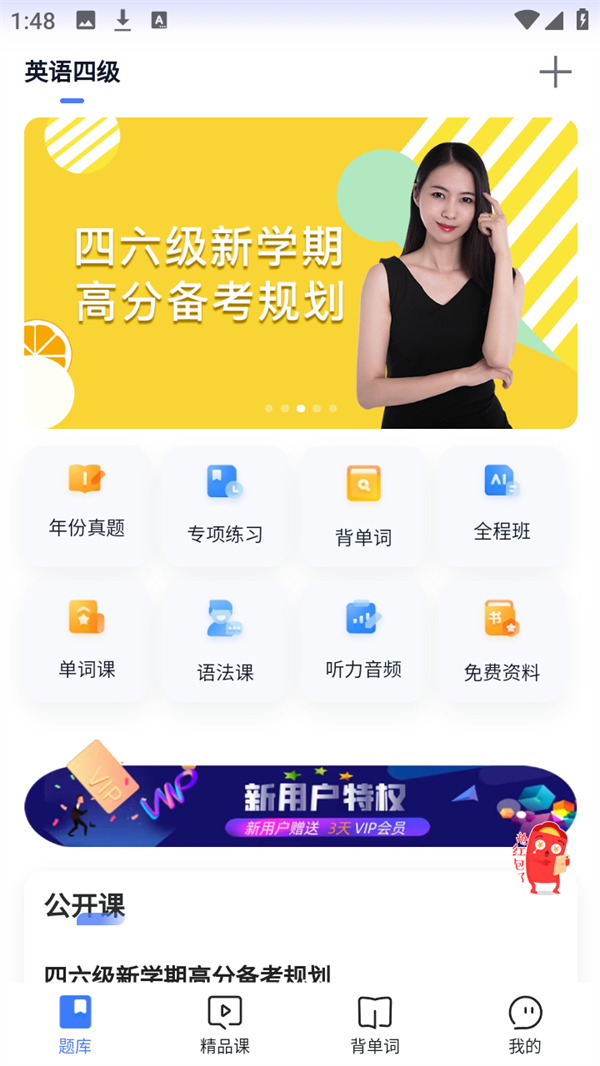The image size is (600, 1066).
Task: View 免费资料 free materials
Action: [502, 643]
